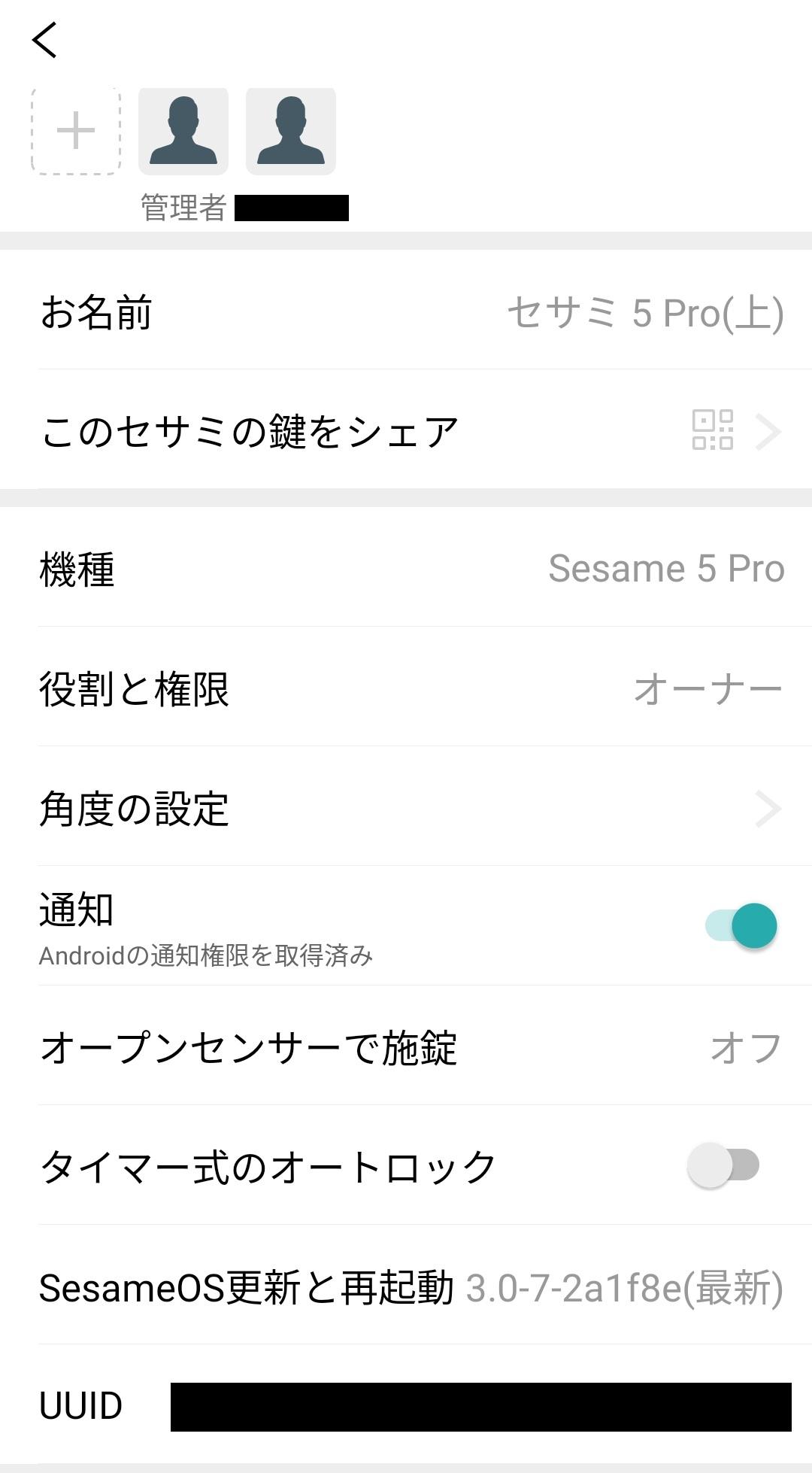Enable タイマー式のオートロック switch

click(x=723, y=1166)
